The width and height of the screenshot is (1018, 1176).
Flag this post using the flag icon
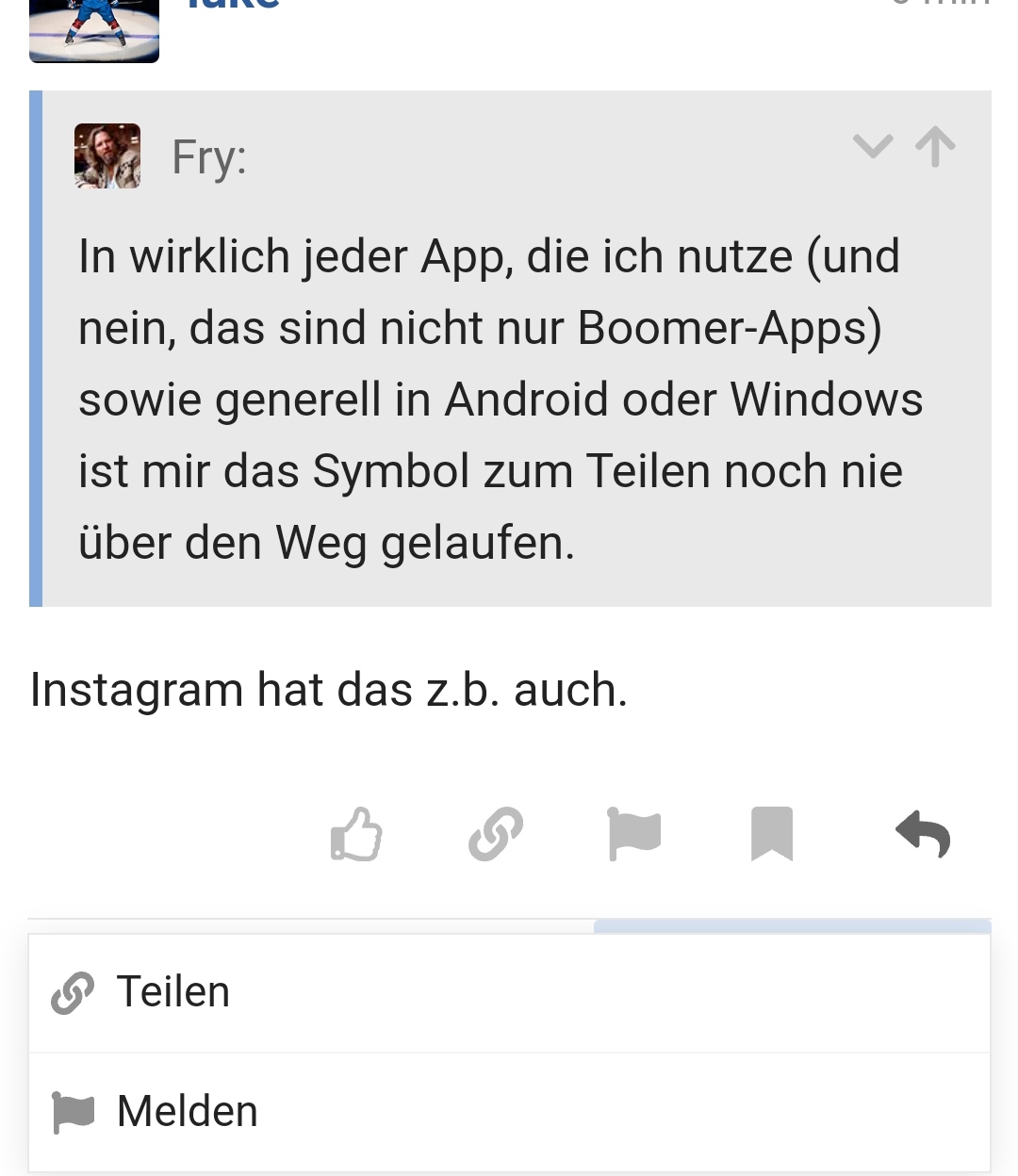pyautogui.click(x=633, y=834)
